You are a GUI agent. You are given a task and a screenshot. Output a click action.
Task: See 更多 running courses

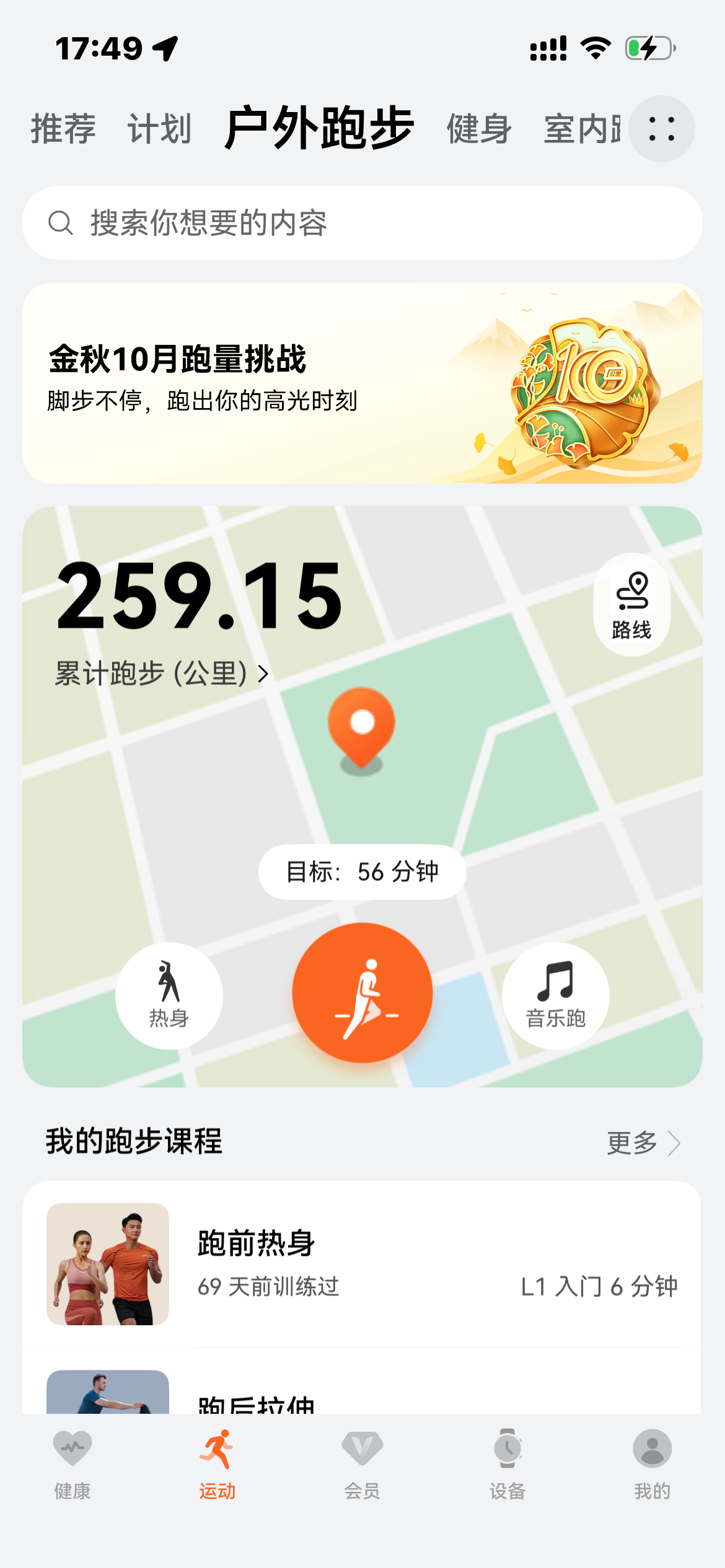(643, 1143)
